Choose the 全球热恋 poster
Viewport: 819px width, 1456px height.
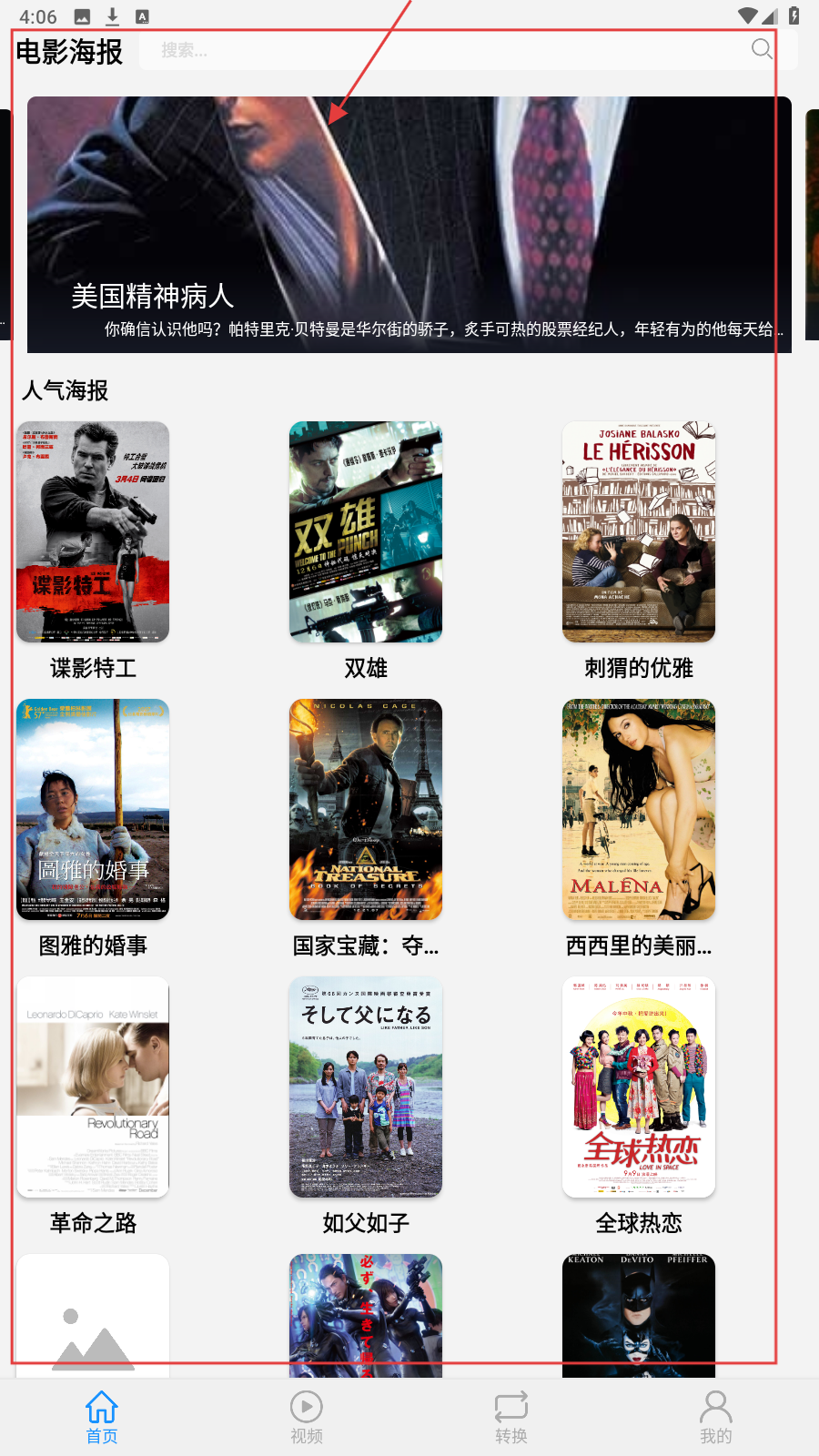[x=639, y=1087]
